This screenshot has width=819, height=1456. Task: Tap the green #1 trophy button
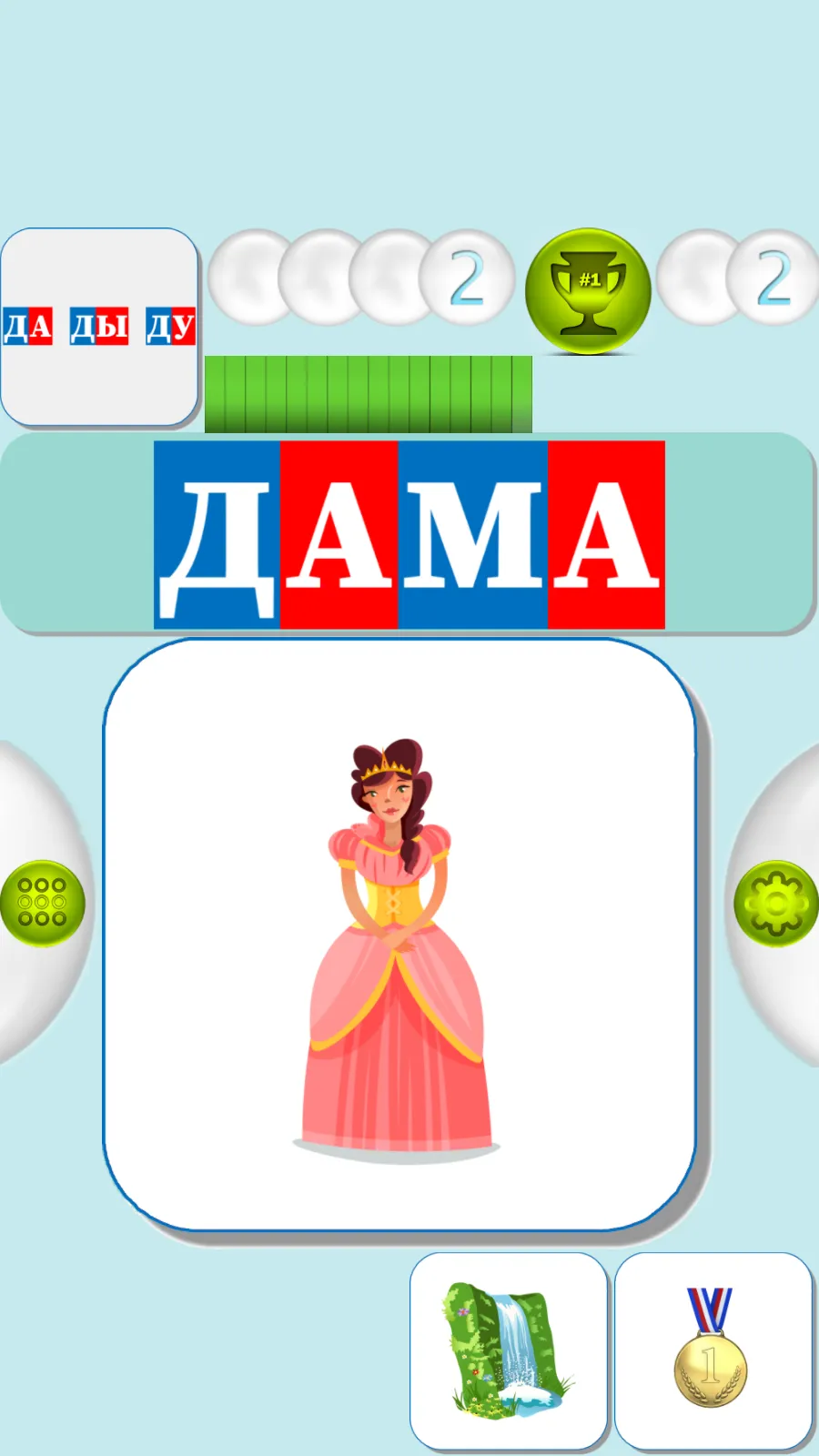point(588,291)
